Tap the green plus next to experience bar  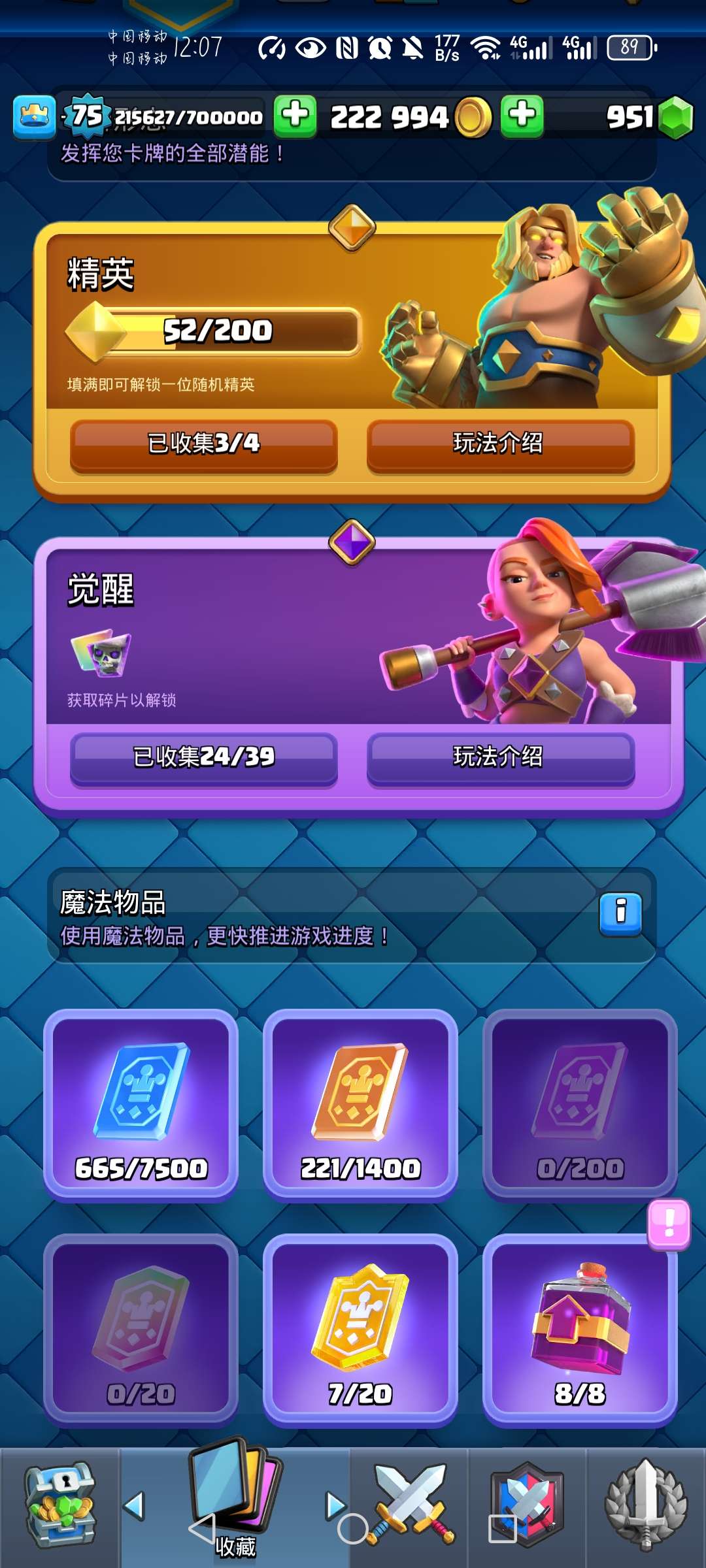(x=295, y=116)
